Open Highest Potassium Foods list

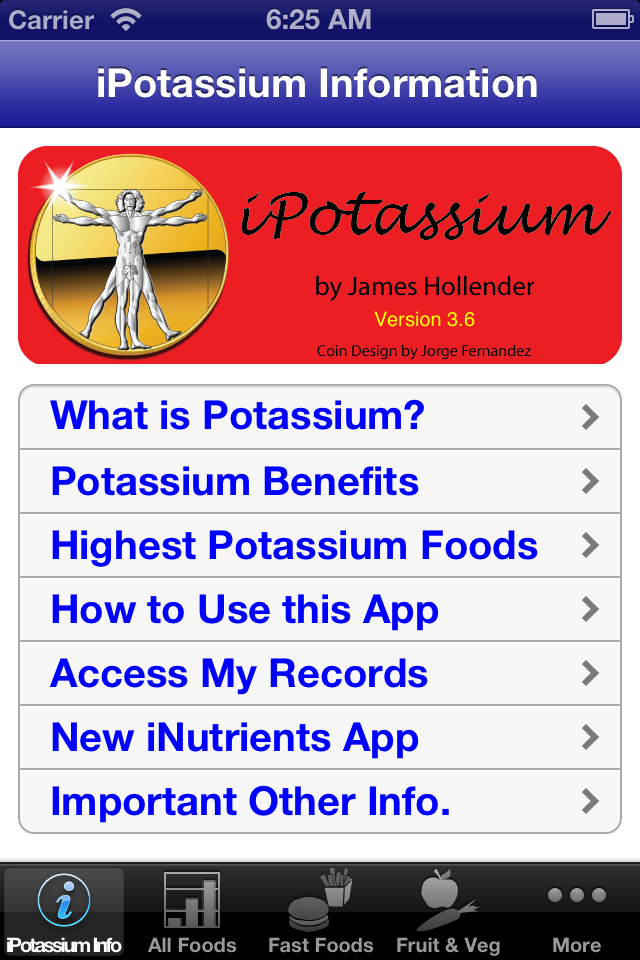pyautogui.click(x=320, y=545)
